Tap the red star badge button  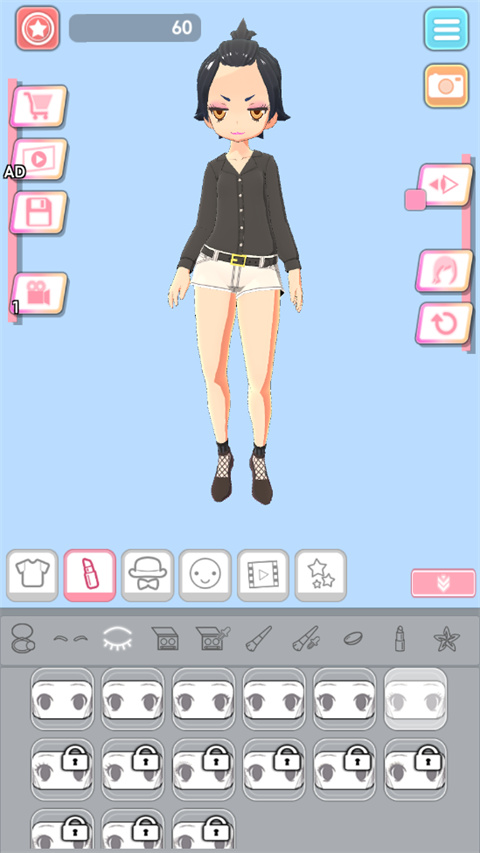38,28
